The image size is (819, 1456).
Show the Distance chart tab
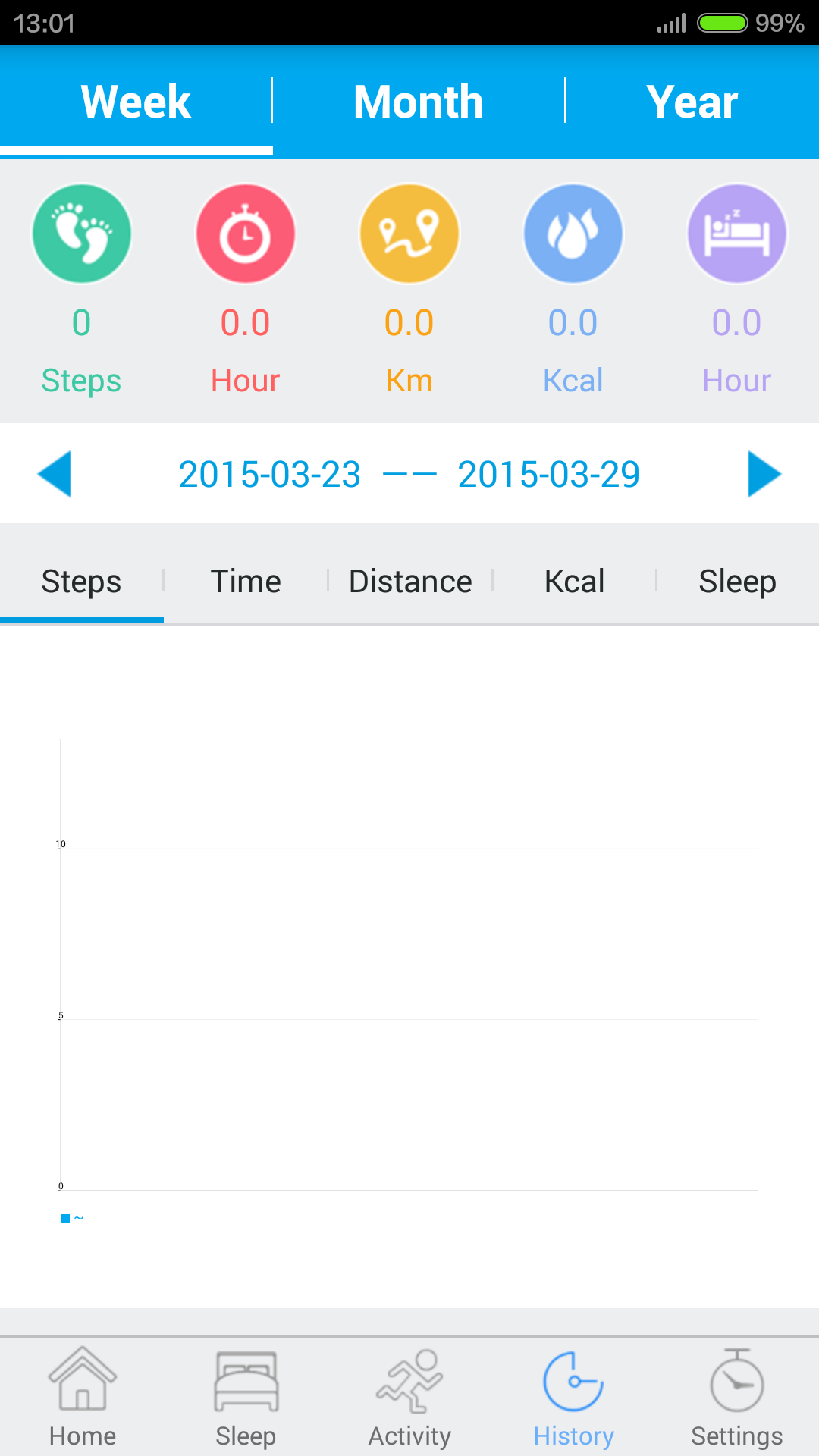tap(410, 582)
